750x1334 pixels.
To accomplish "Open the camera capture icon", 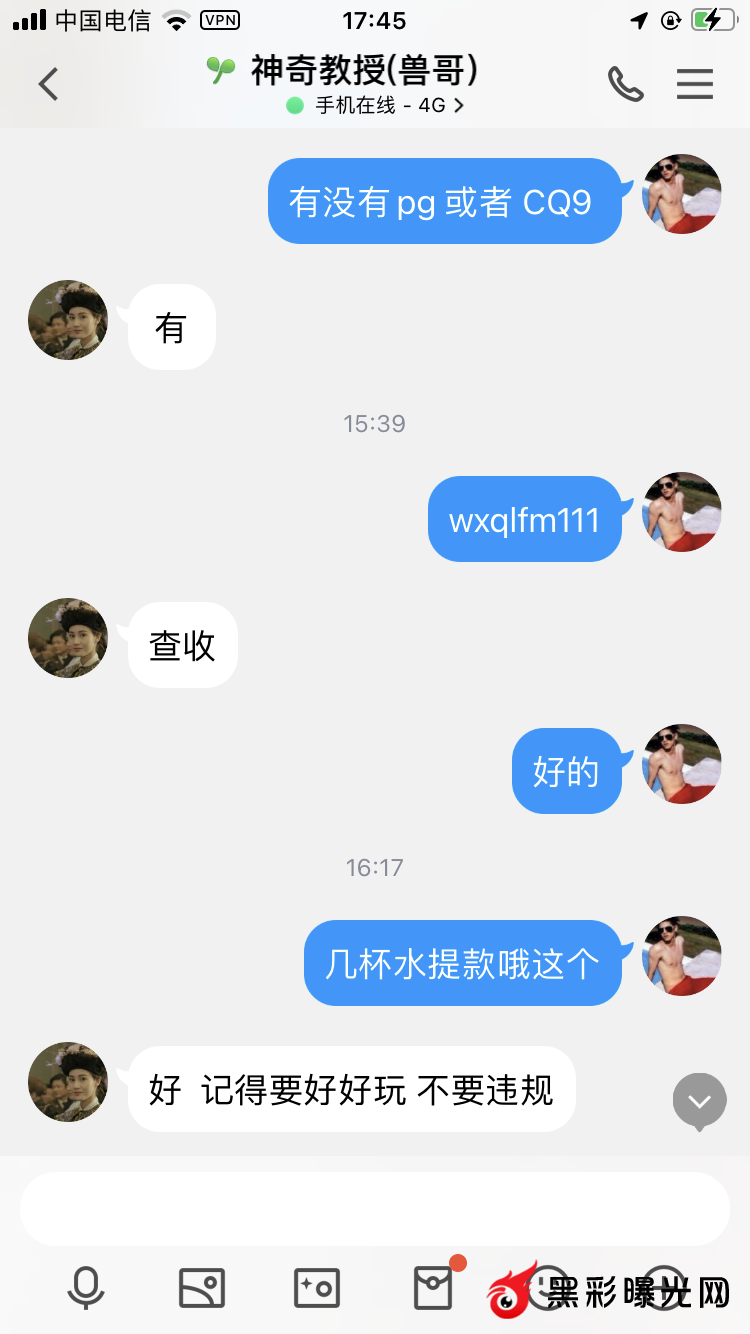I will click(x=317, y=1288).
